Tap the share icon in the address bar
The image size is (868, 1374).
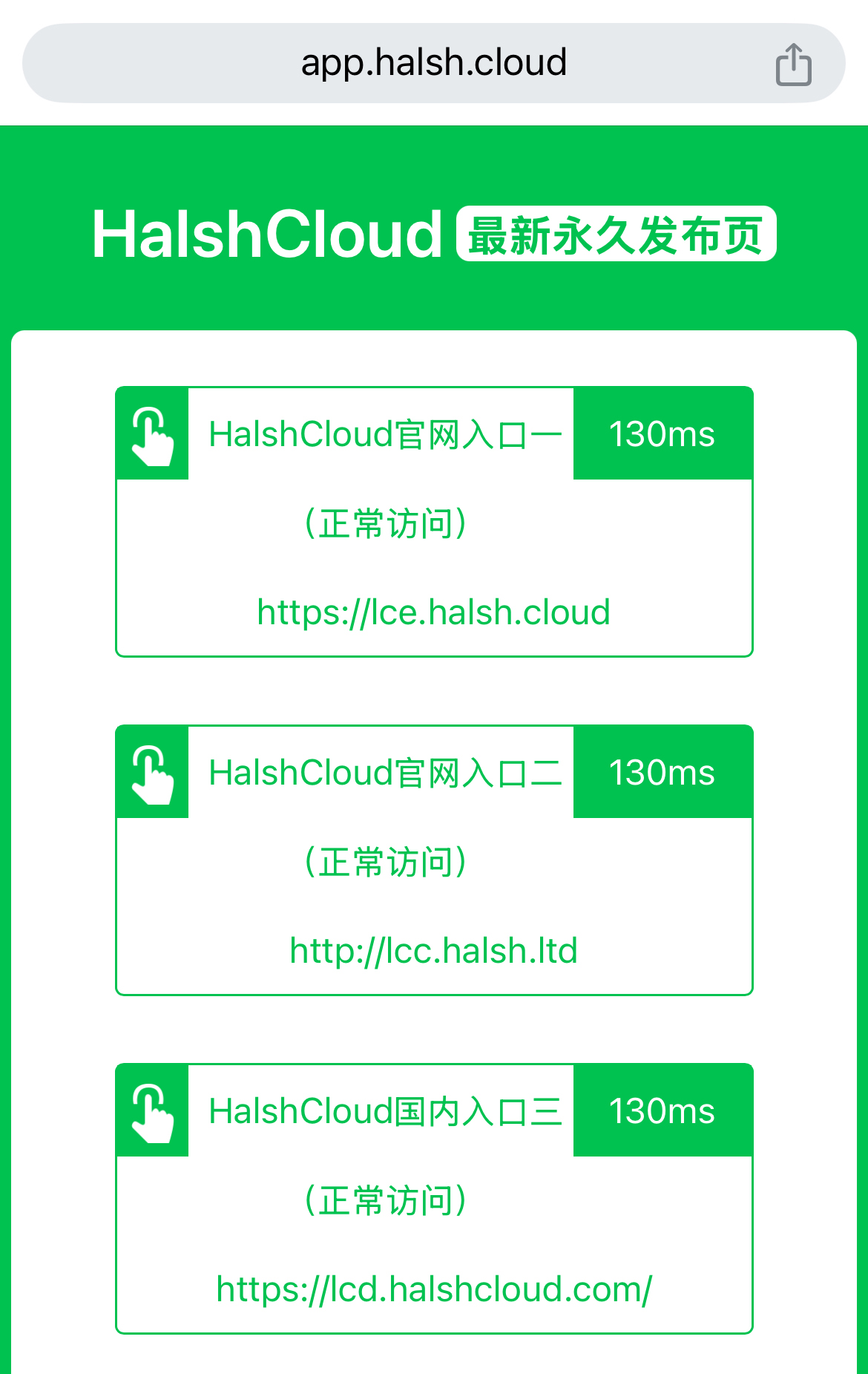coord(793,65)
